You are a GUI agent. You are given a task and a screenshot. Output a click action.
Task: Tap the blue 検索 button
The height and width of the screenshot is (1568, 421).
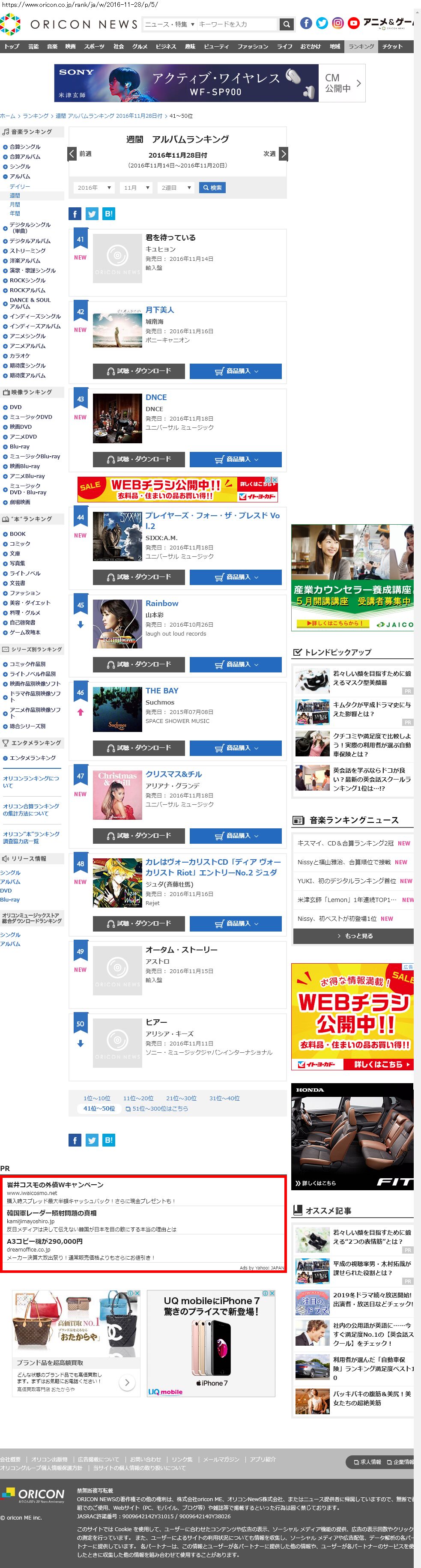pos(212,188)
